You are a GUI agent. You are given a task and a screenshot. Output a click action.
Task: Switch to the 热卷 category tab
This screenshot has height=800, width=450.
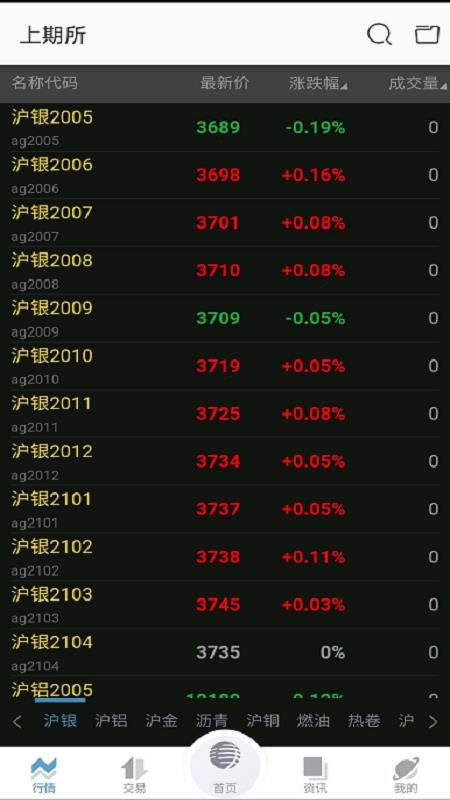coord(364,721)
